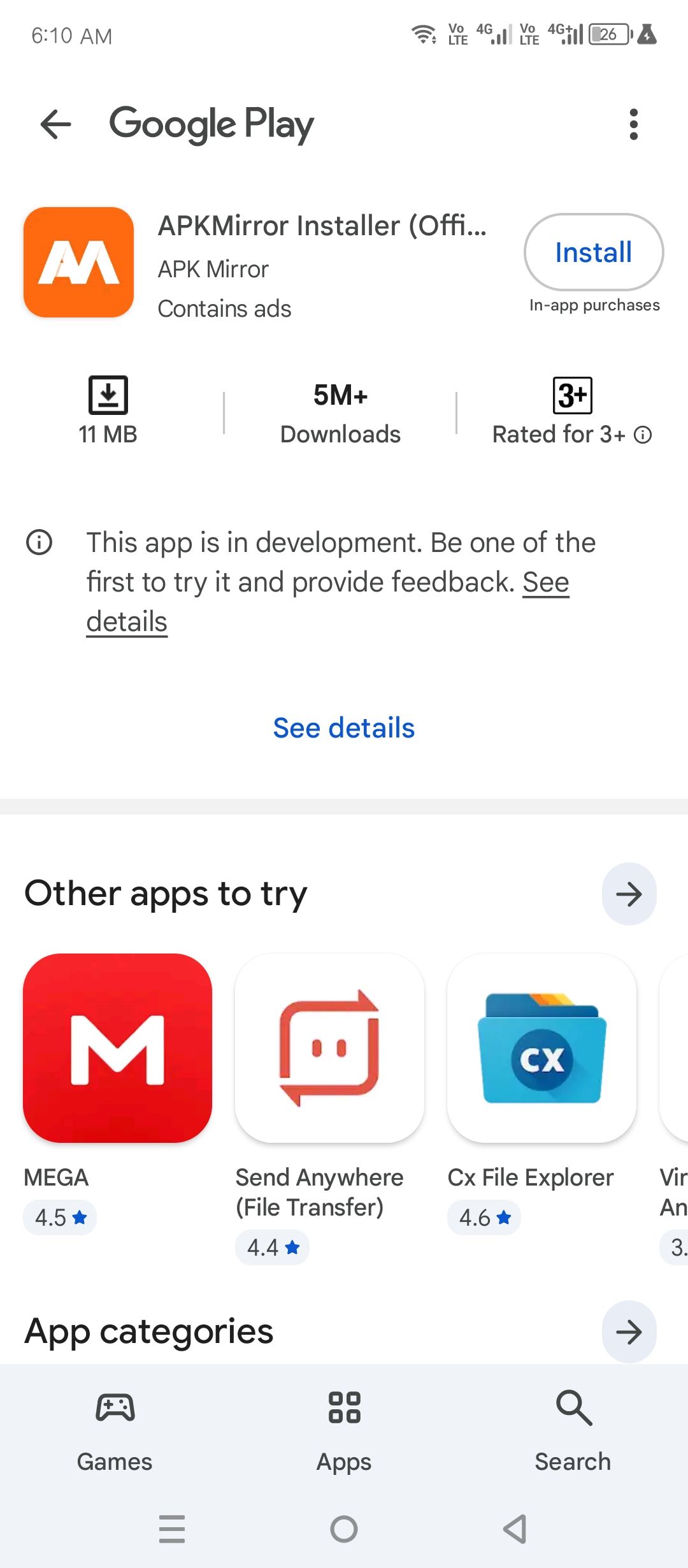Image resolution: width=688 pixels, height=1568 pixels.
Task: Tap the recents navigation button
Action: tap(172, 1527)
